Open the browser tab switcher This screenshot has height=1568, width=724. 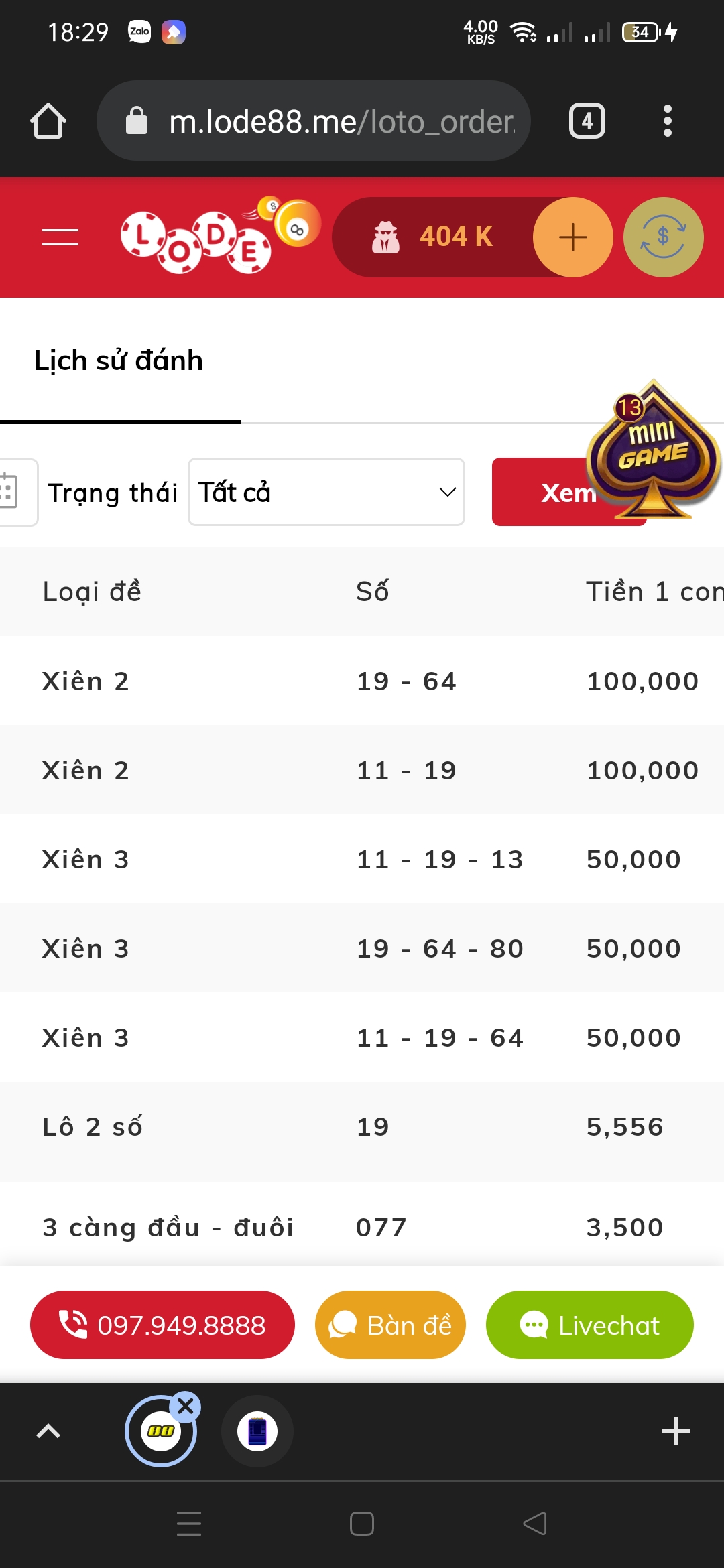point(587,121)
